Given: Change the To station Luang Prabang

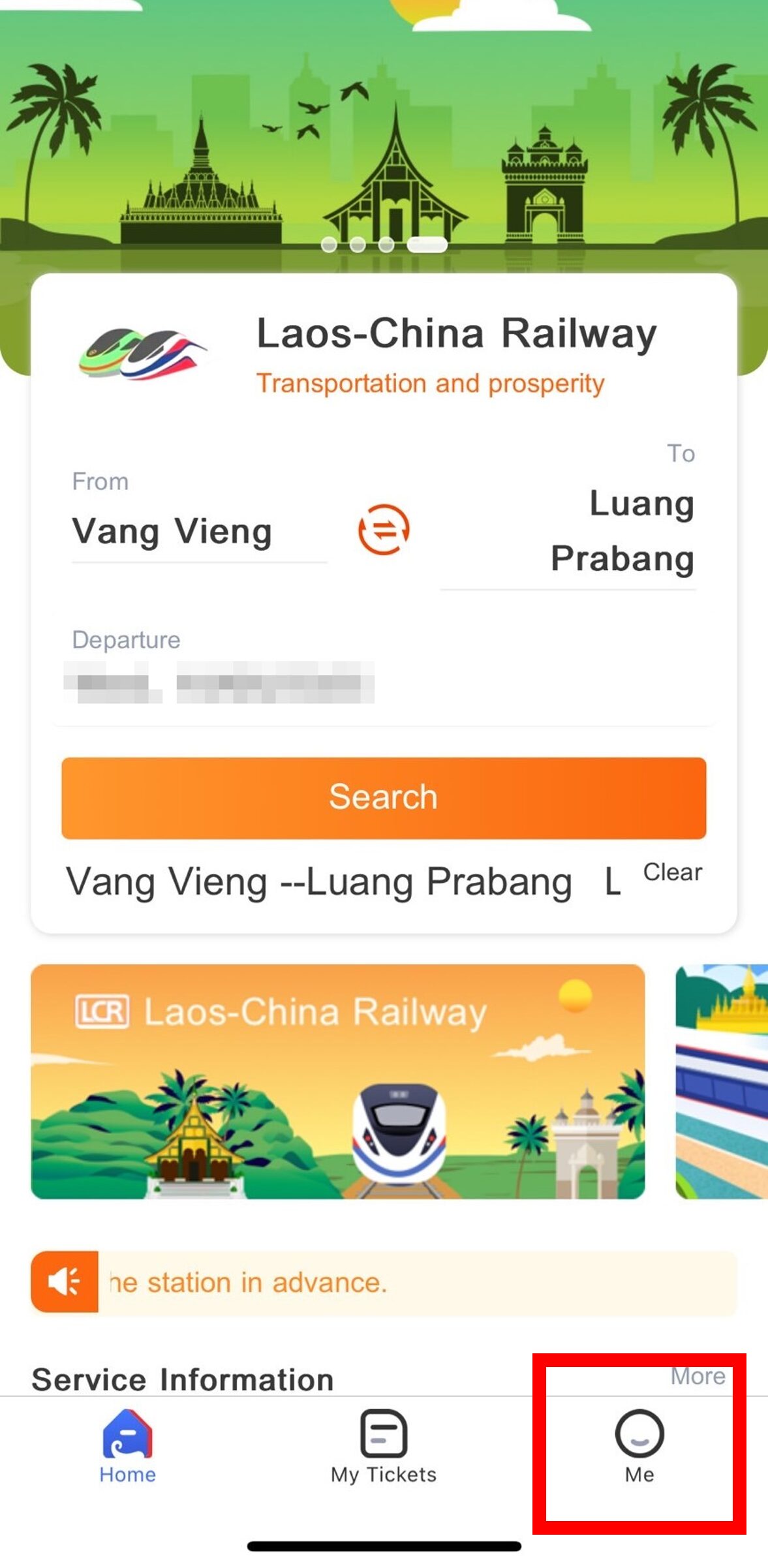Looking at the screenshot, I should tap(622, 530).
